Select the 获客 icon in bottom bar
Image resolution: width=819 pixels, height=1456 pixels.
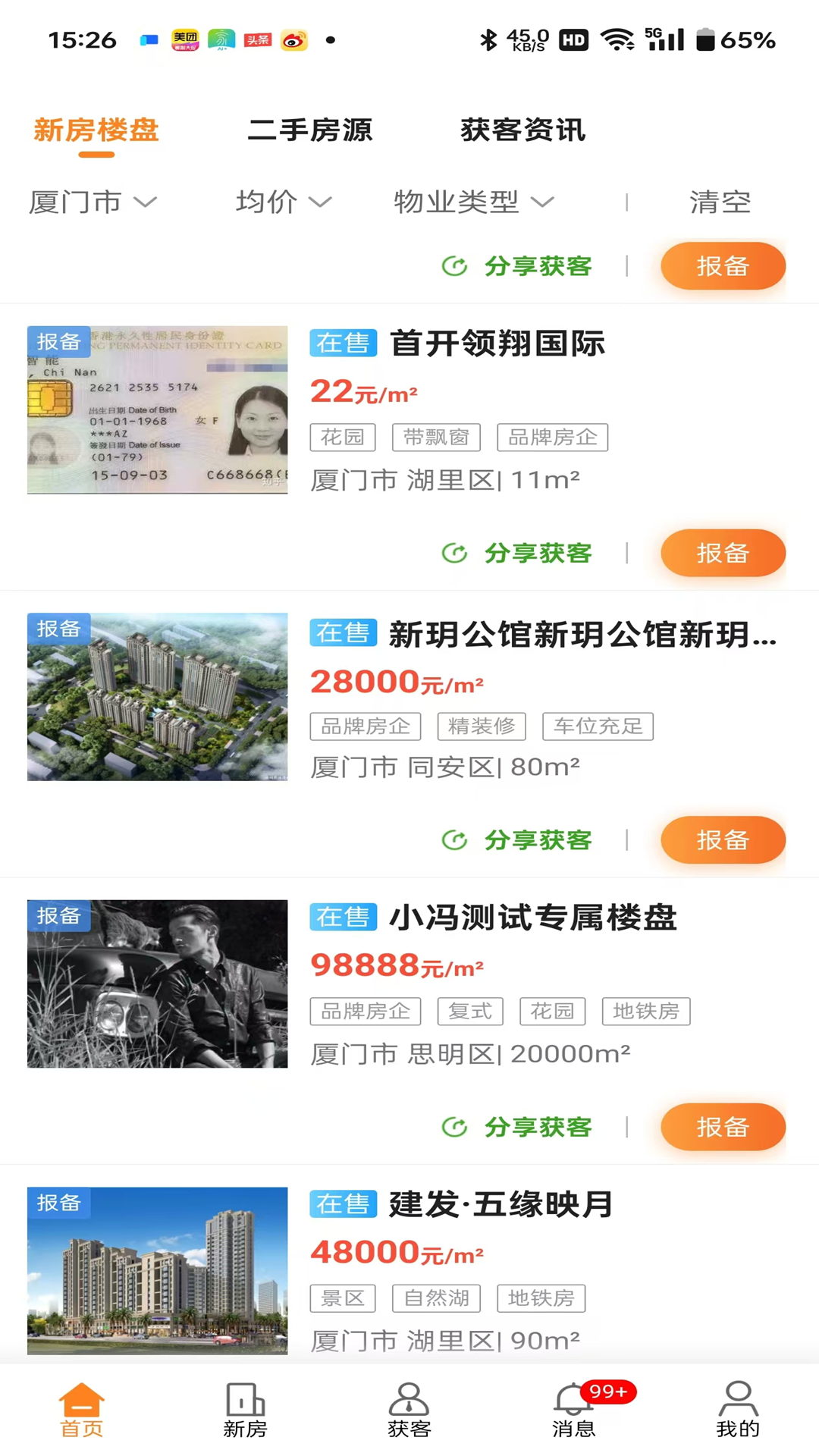[x=409, y=1399]
